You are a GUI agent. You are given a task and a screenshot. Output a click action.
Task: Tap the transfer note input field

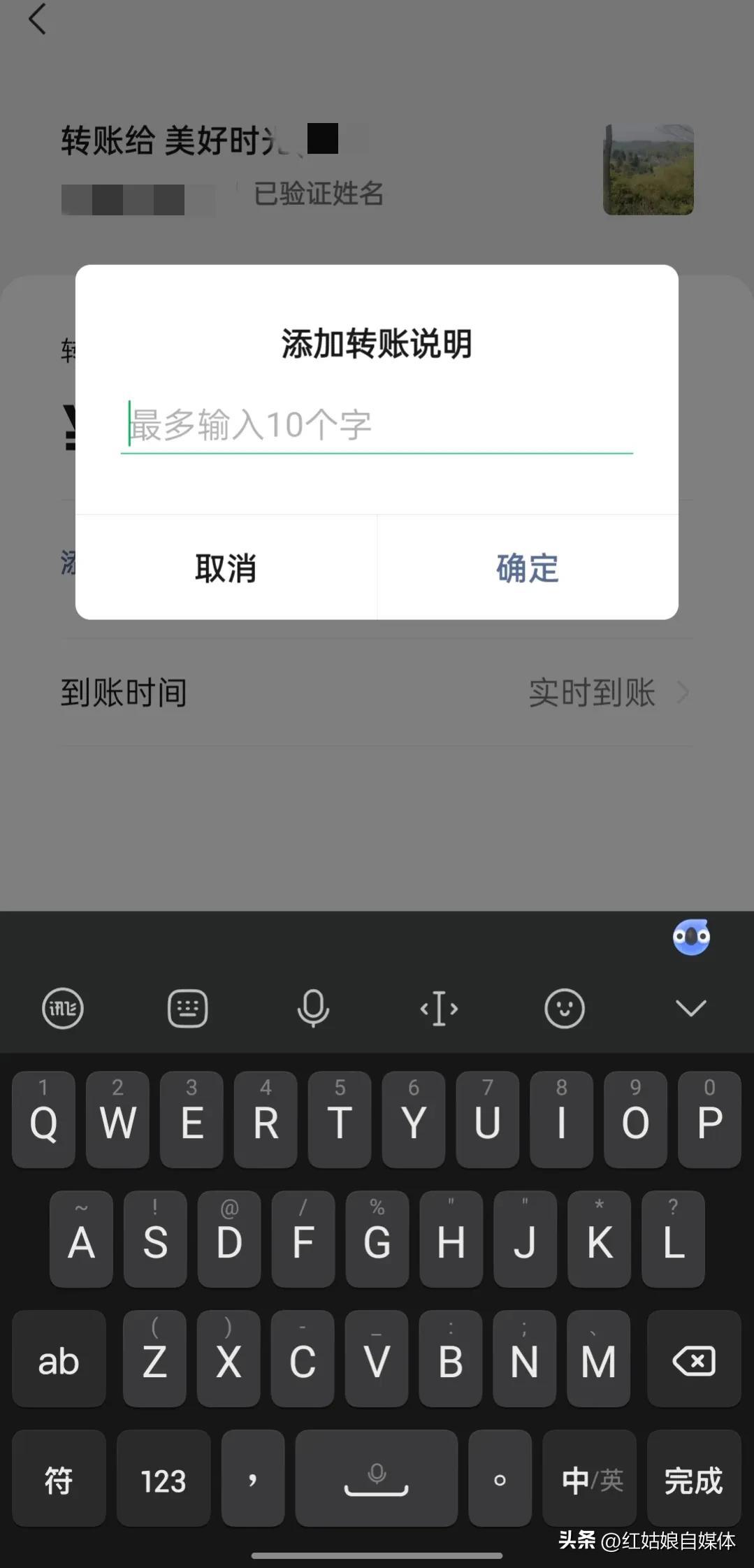377,426
